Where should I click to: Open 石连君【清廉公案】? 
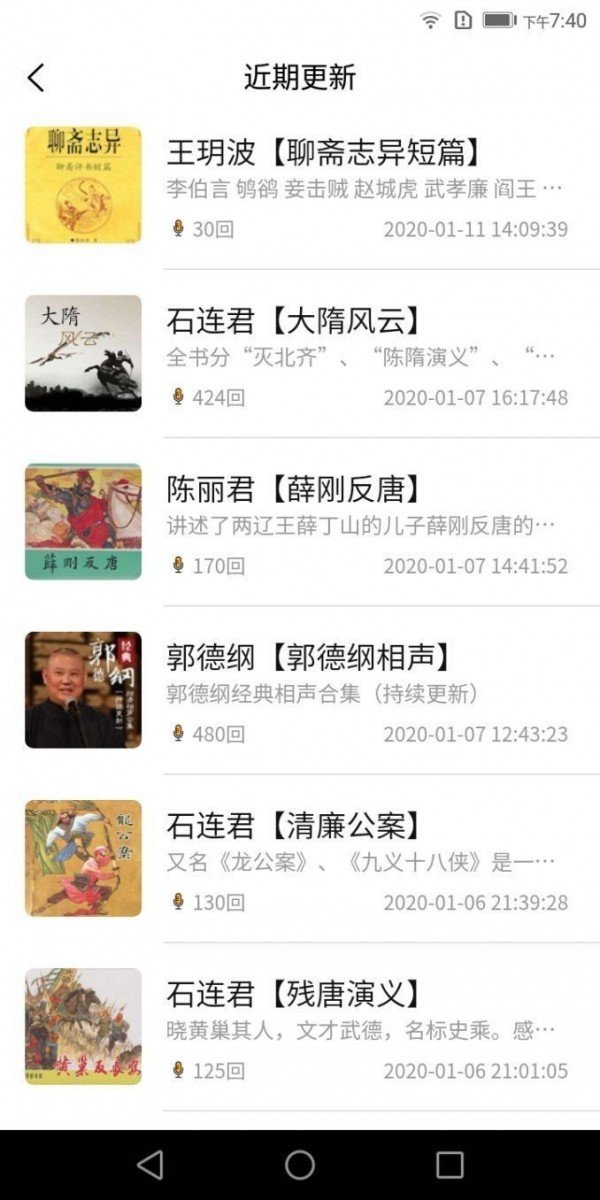coord(293,825)
